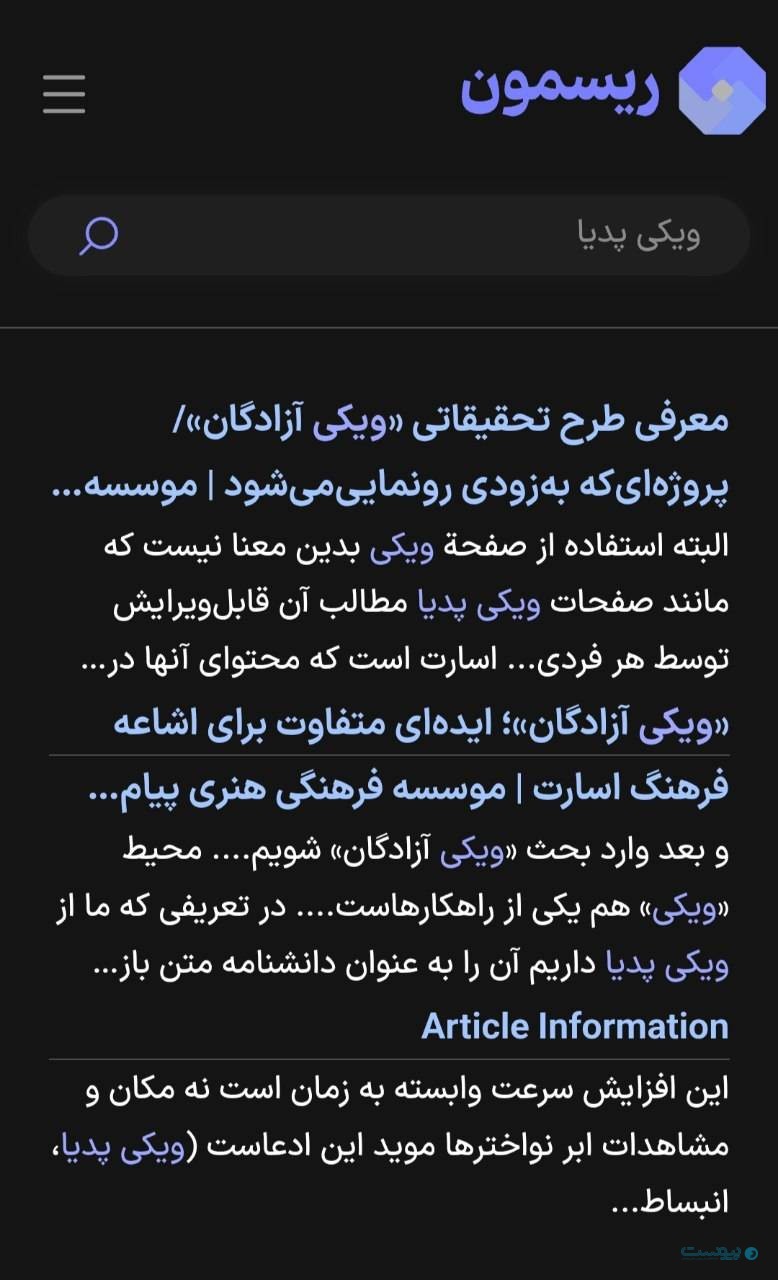Tap the magnifier search icon
778x1280 pixels.
click(x=99, y=236)
